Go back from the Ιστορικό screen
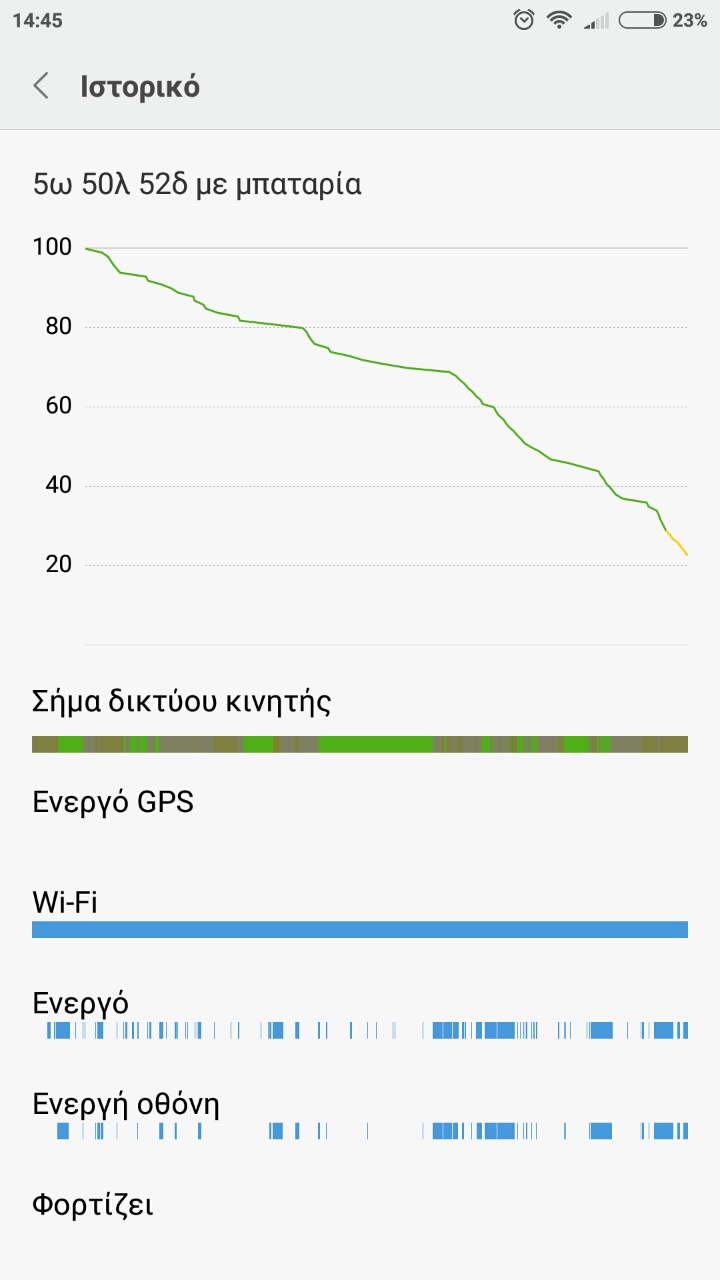The height and width of the screenshot is (1280, 720). (41, 86)
